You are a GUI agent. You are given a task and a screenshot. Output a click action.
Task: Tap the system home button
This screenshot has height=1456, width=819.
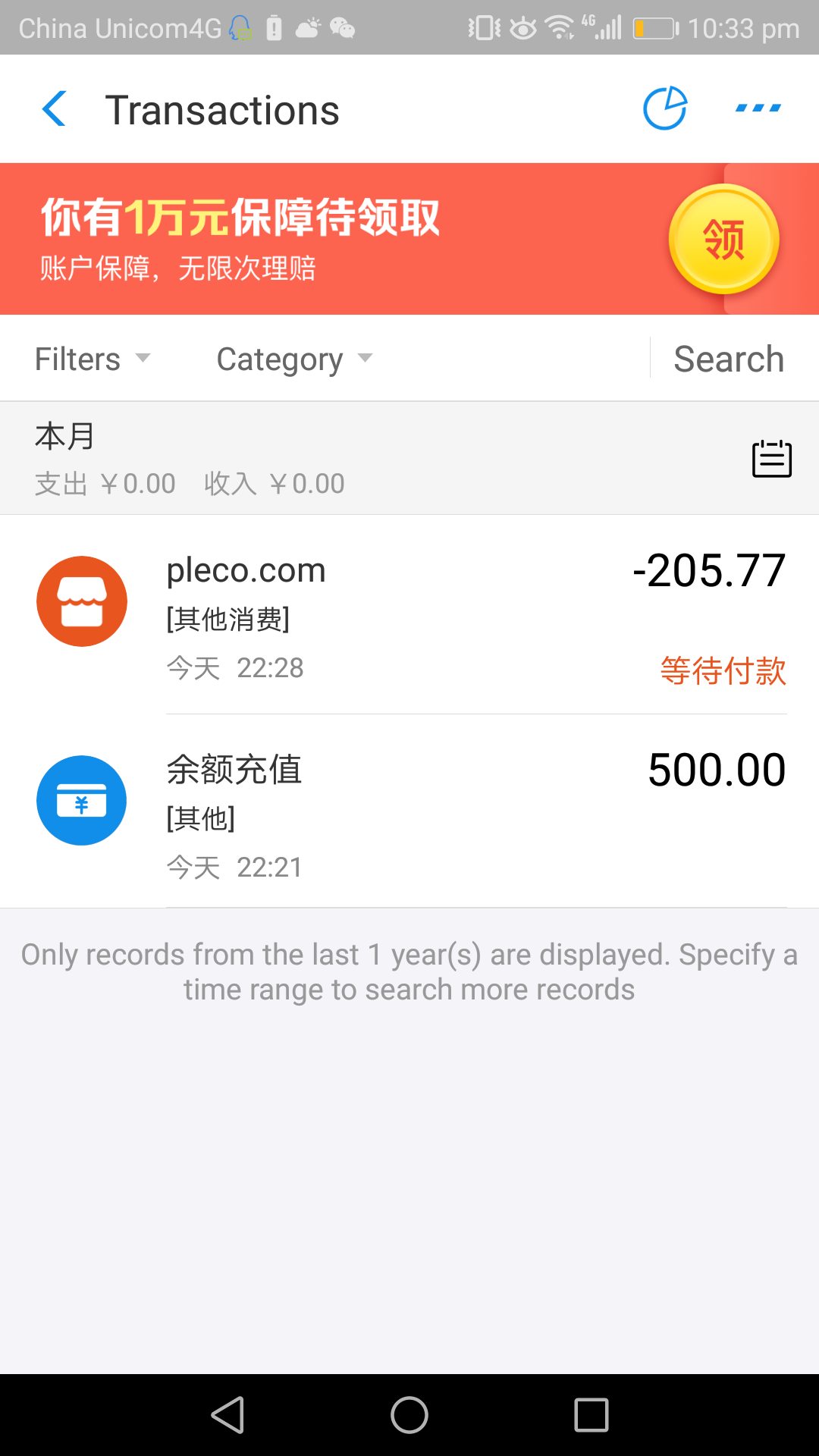coord(409,1415)
